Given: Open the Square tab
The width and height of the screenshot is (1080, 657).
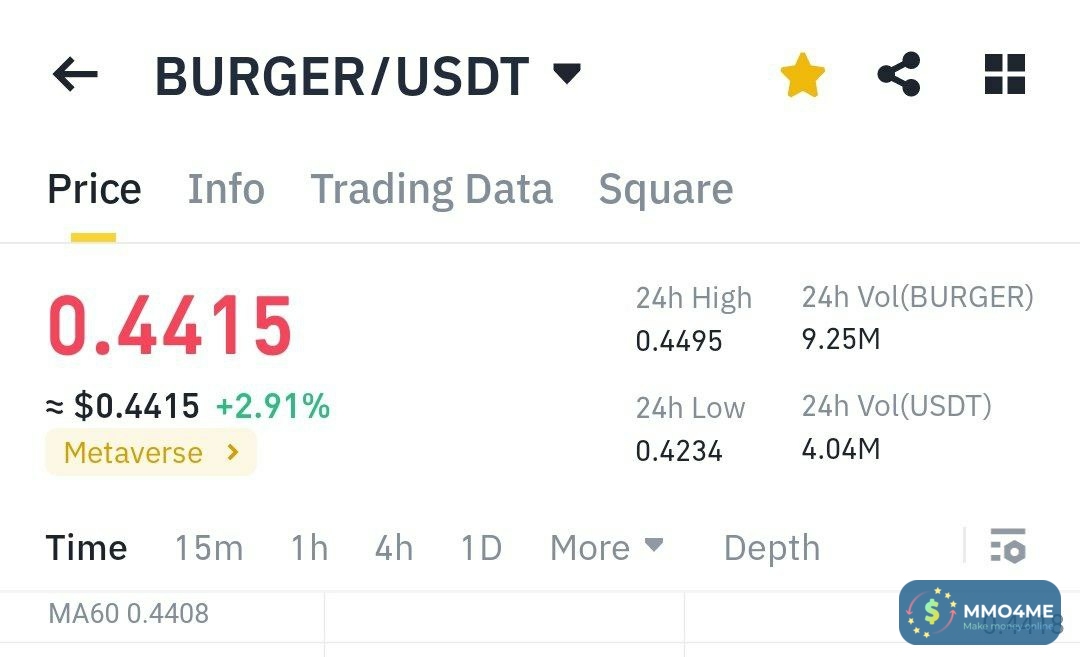Looking at the screenshot, I should point(665,189).
